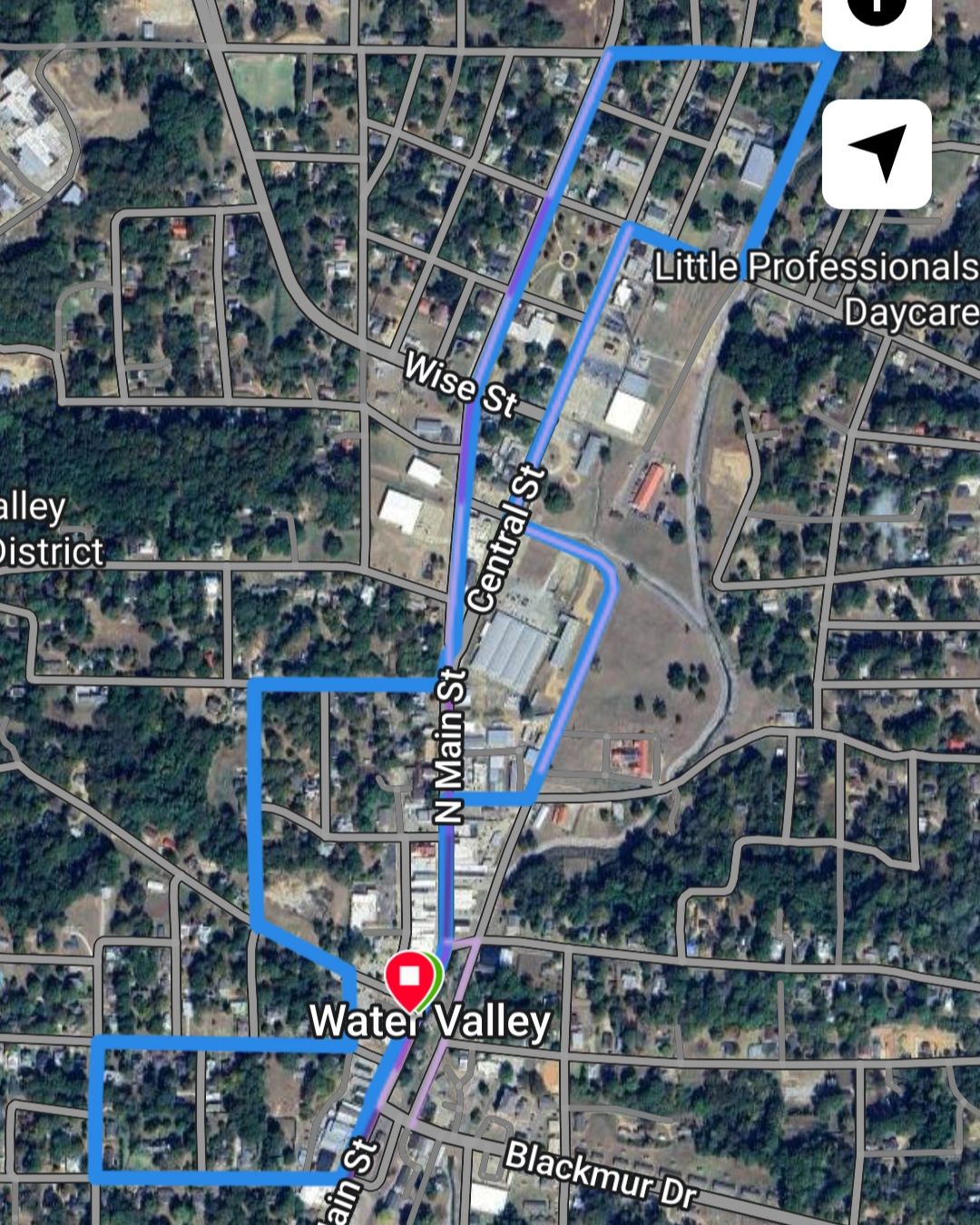
Task: Center map on my current location
Action: point(877,153)
